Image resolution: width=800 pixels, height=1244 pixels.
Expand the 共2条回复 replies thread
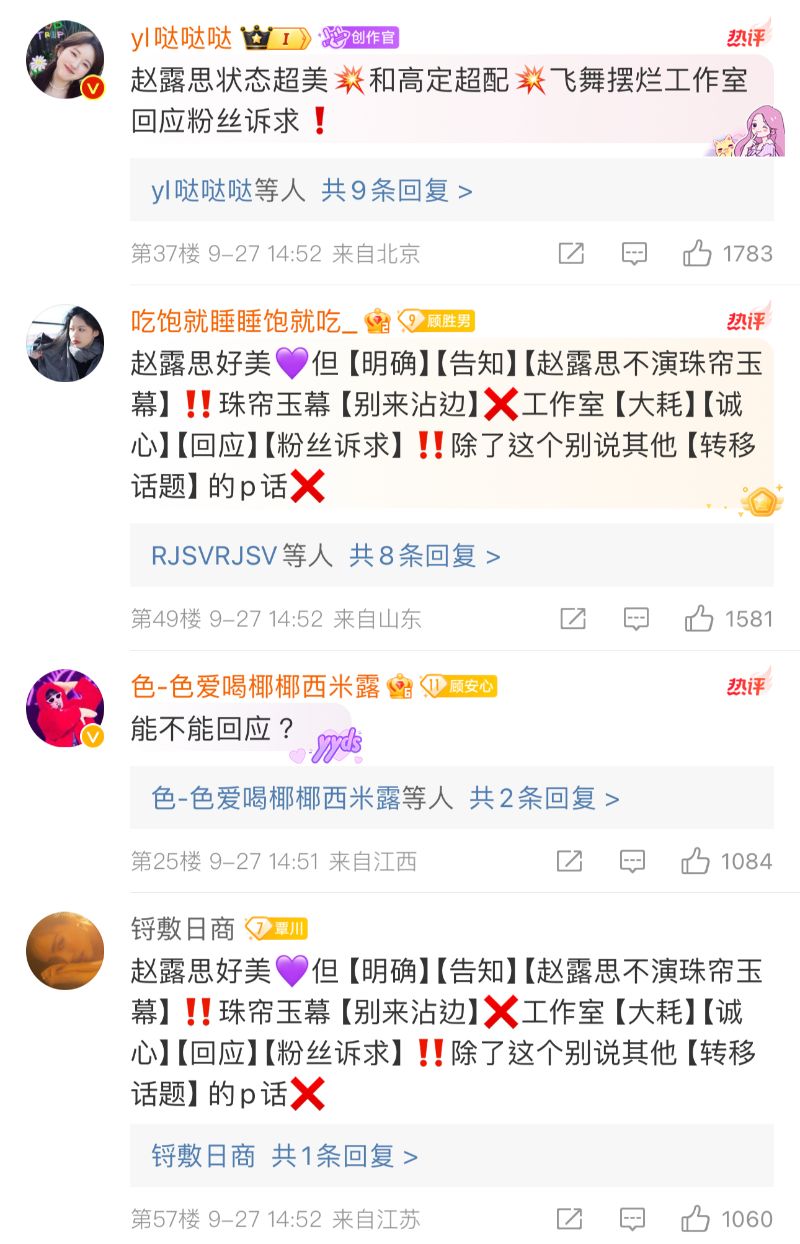(x=545, y=798)
